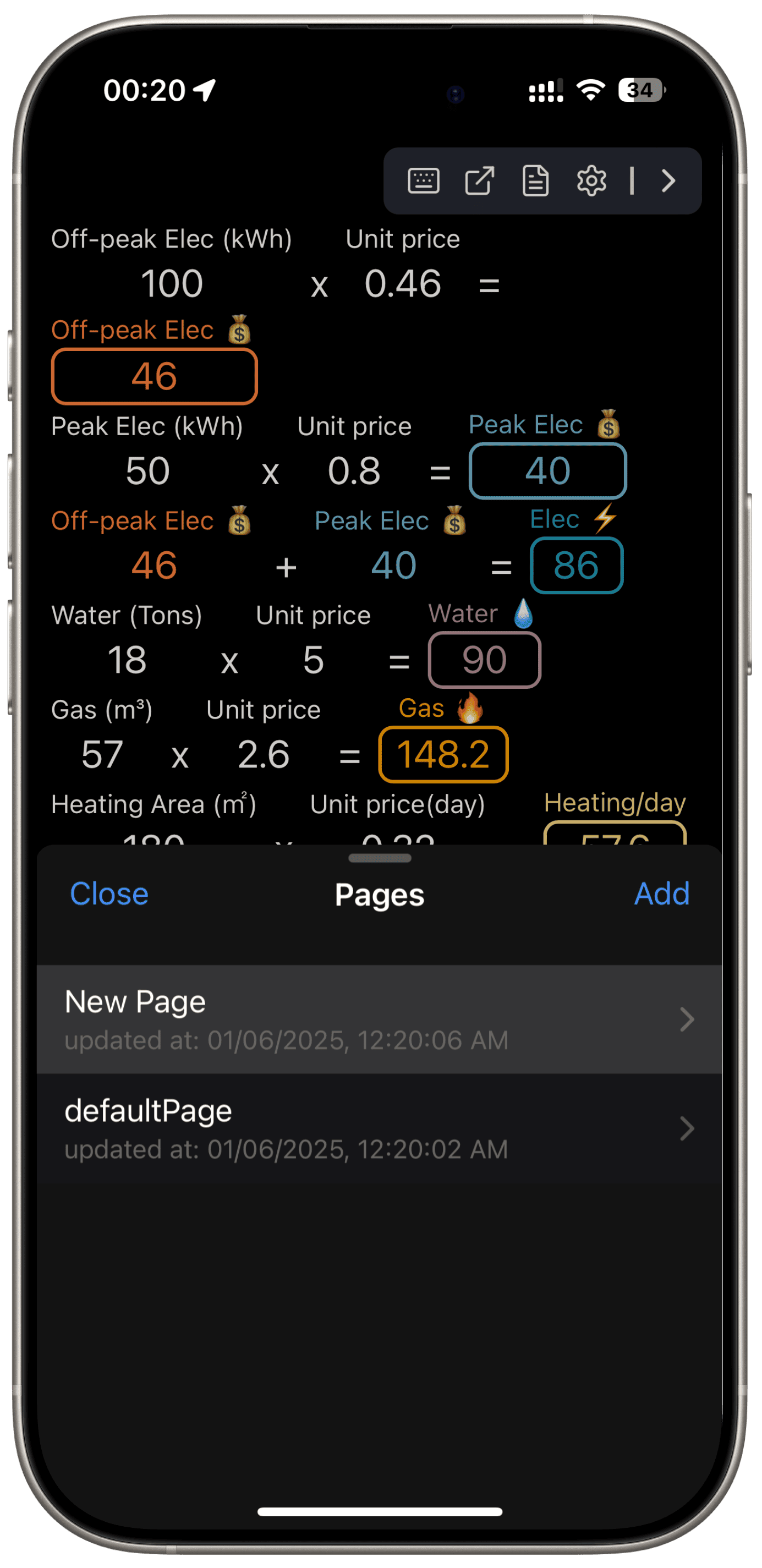762x1568 pixels.
Task: Edit the 0.8 unit price field
Action: 354,471
